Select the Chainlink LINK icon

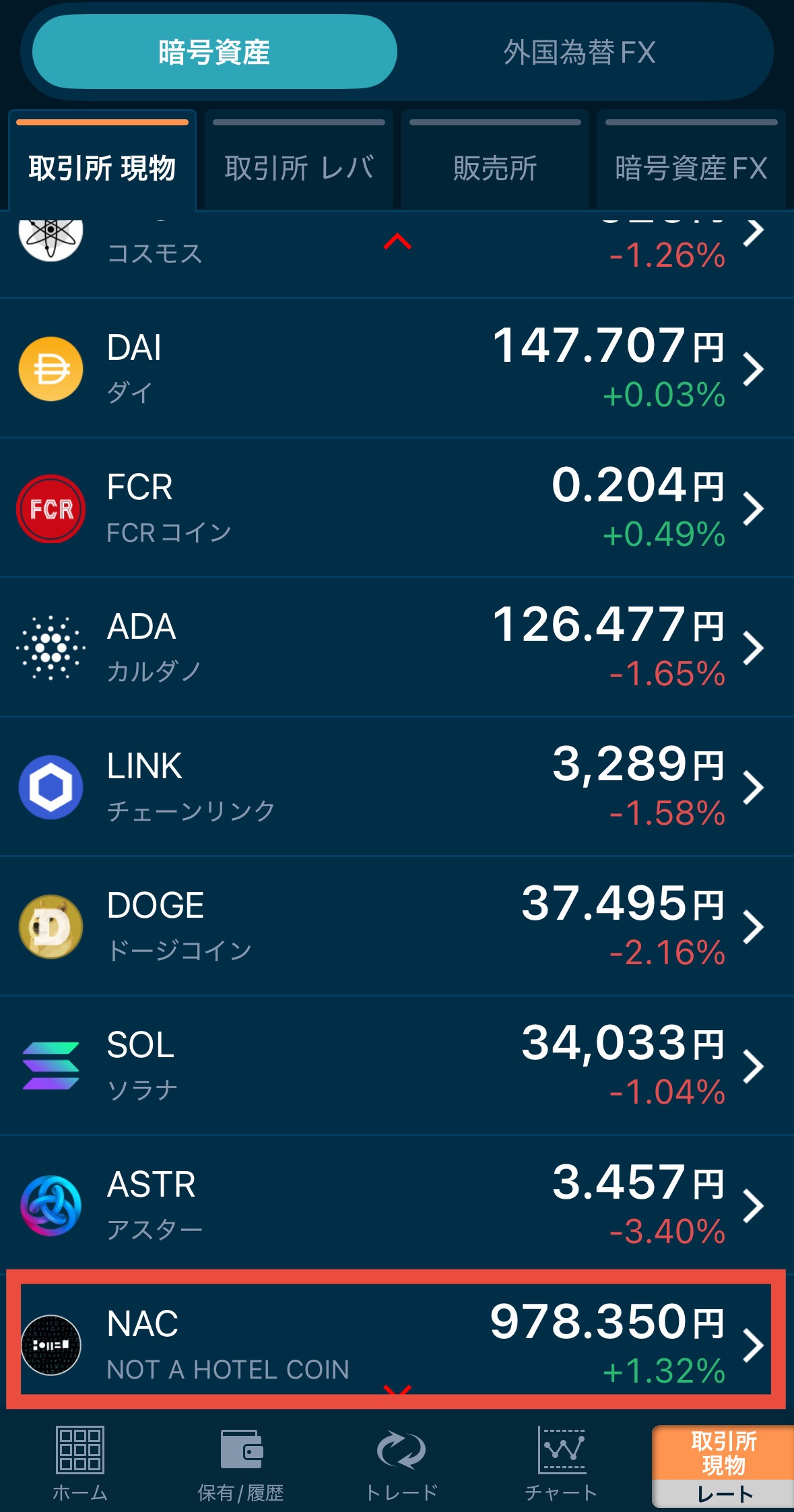[51, 787]
